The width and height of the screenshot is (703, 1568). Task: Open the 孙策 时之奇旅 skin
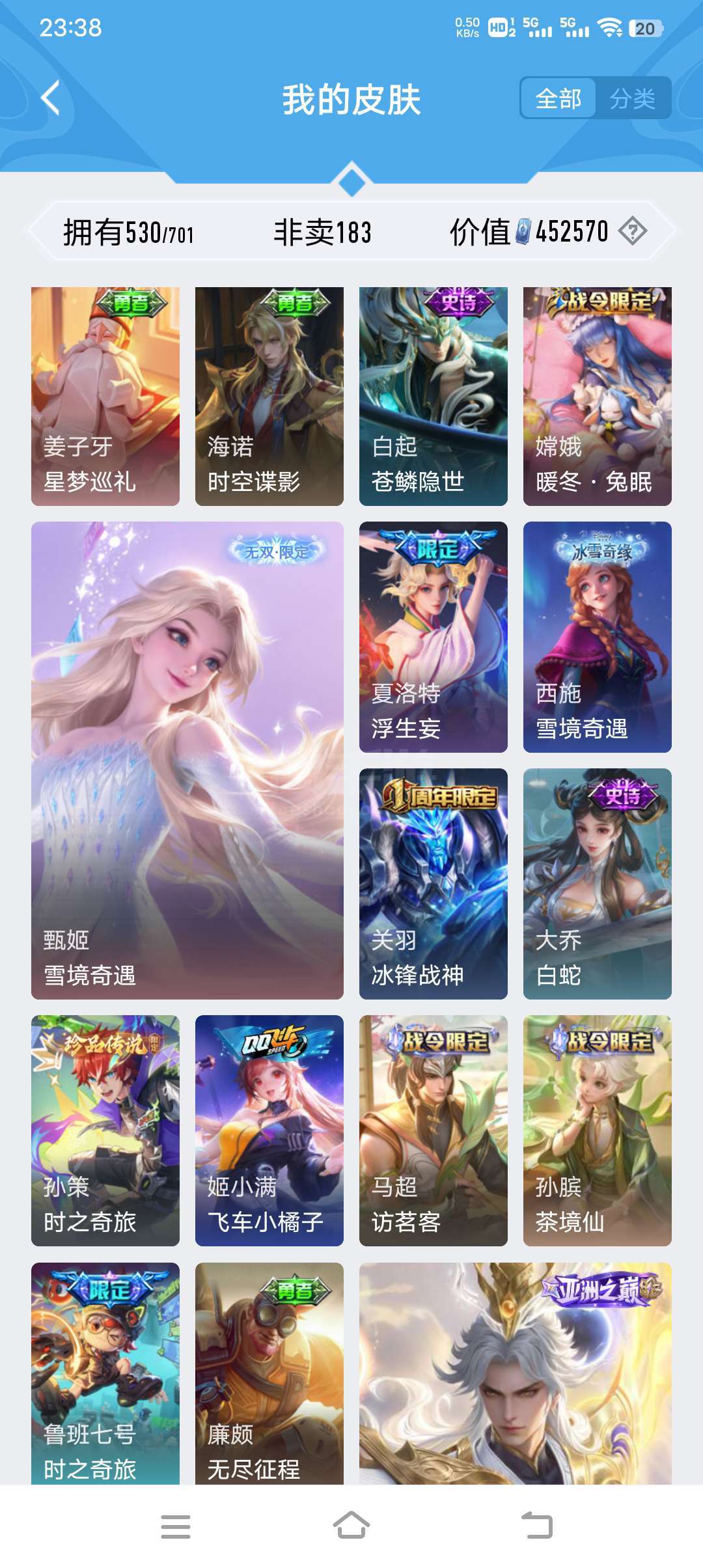105,1130
